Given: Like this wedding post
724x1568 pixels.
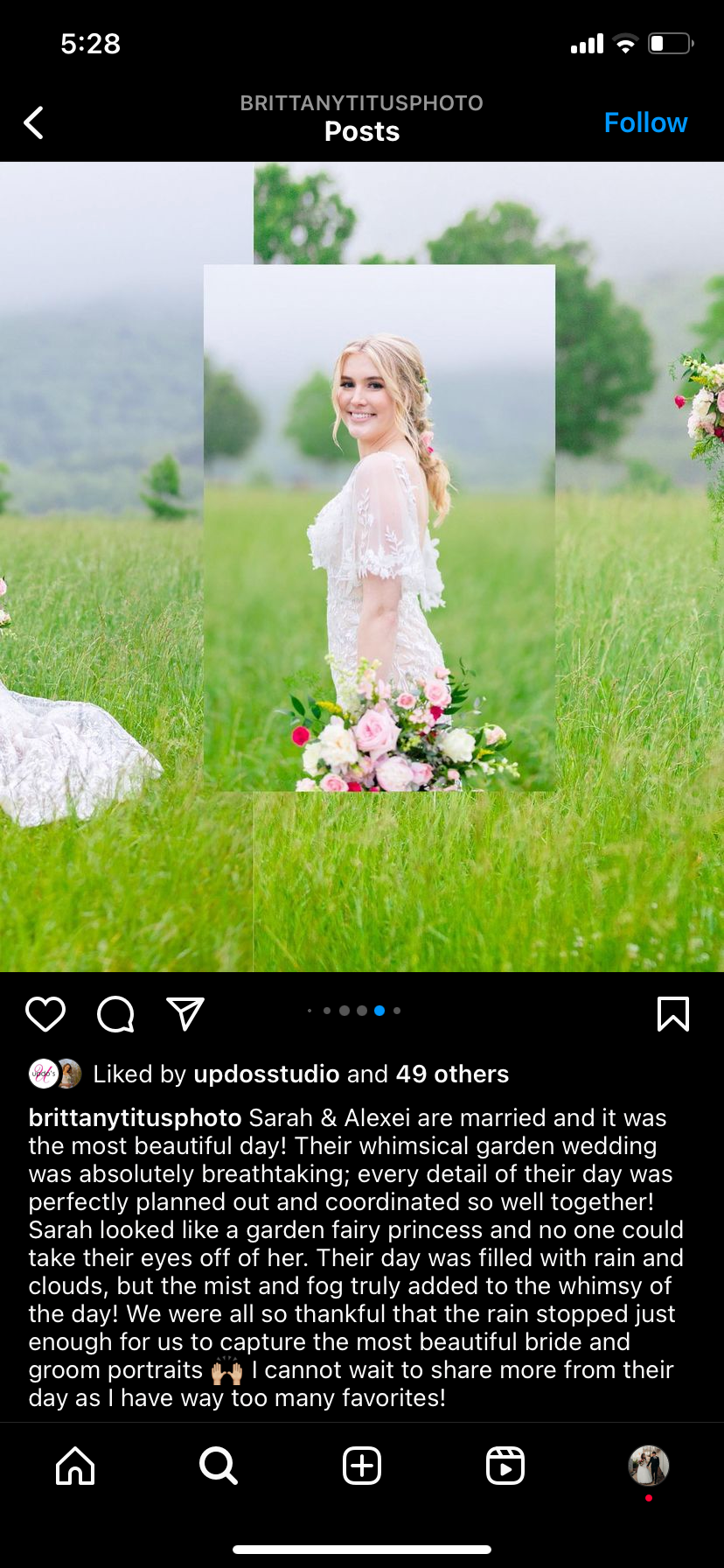Looking at the screenshot, I should tap(45, 1014).
